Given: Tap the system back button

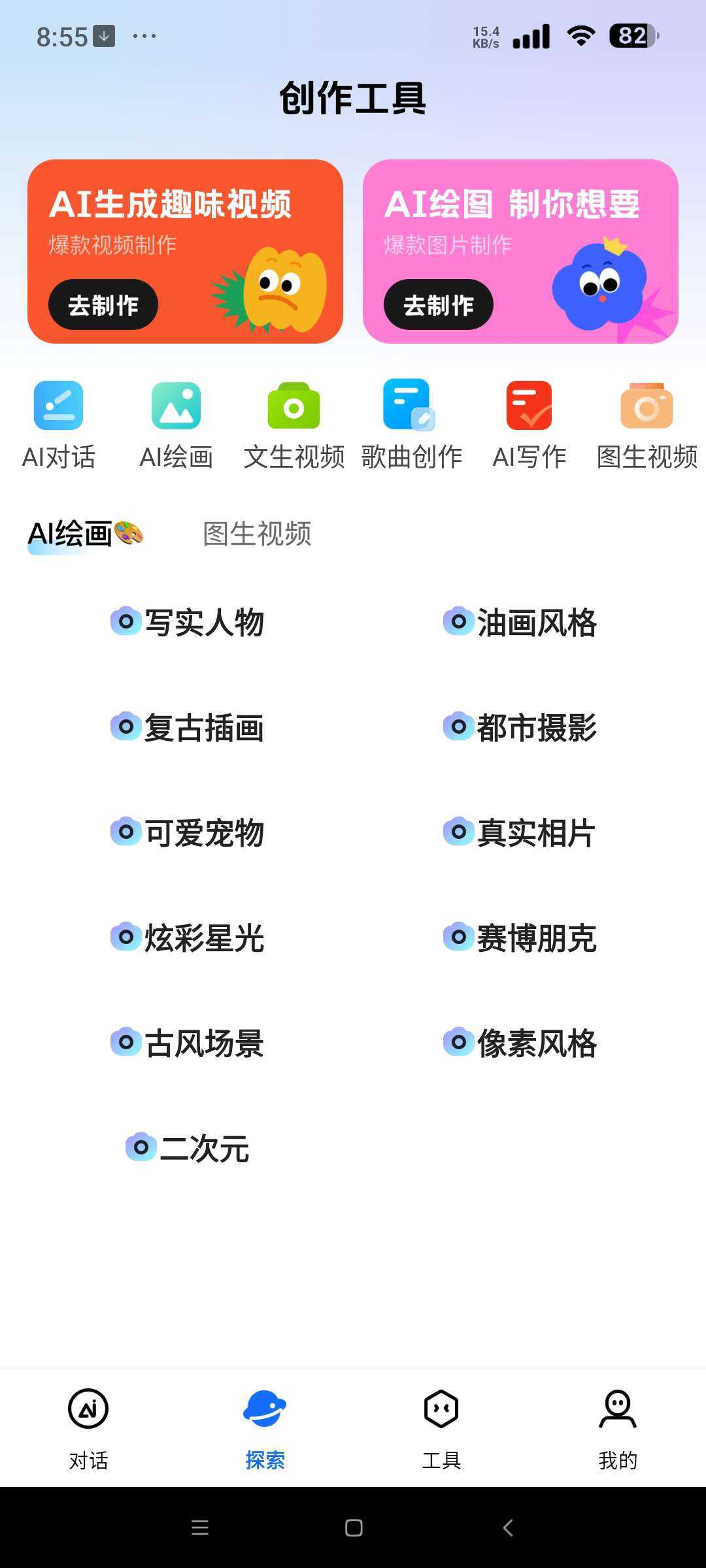Looking at the screenshot, I should [508, 1527].
